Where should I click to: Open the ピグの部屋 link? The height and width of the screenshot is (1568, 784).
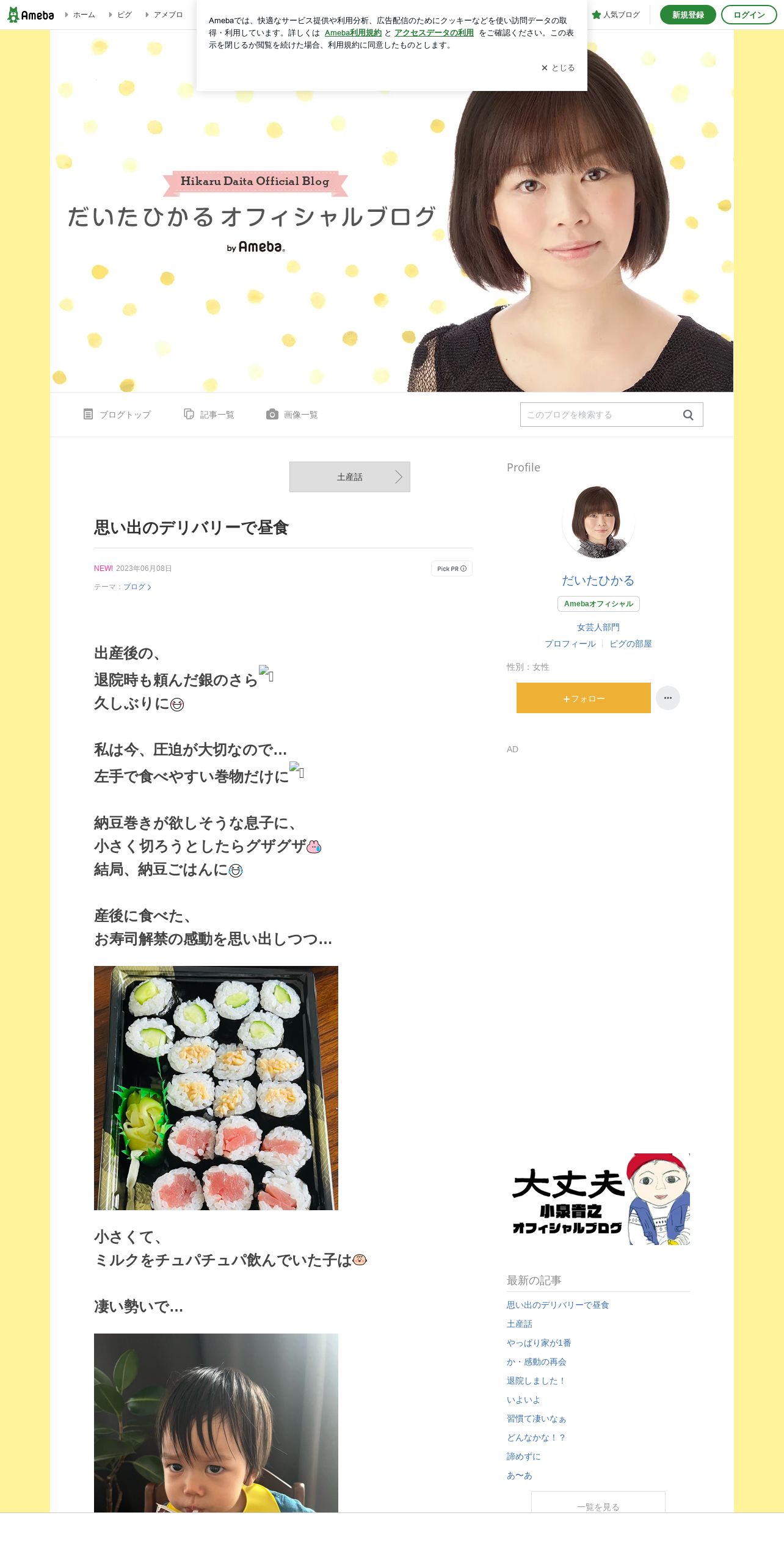(631, 644)
